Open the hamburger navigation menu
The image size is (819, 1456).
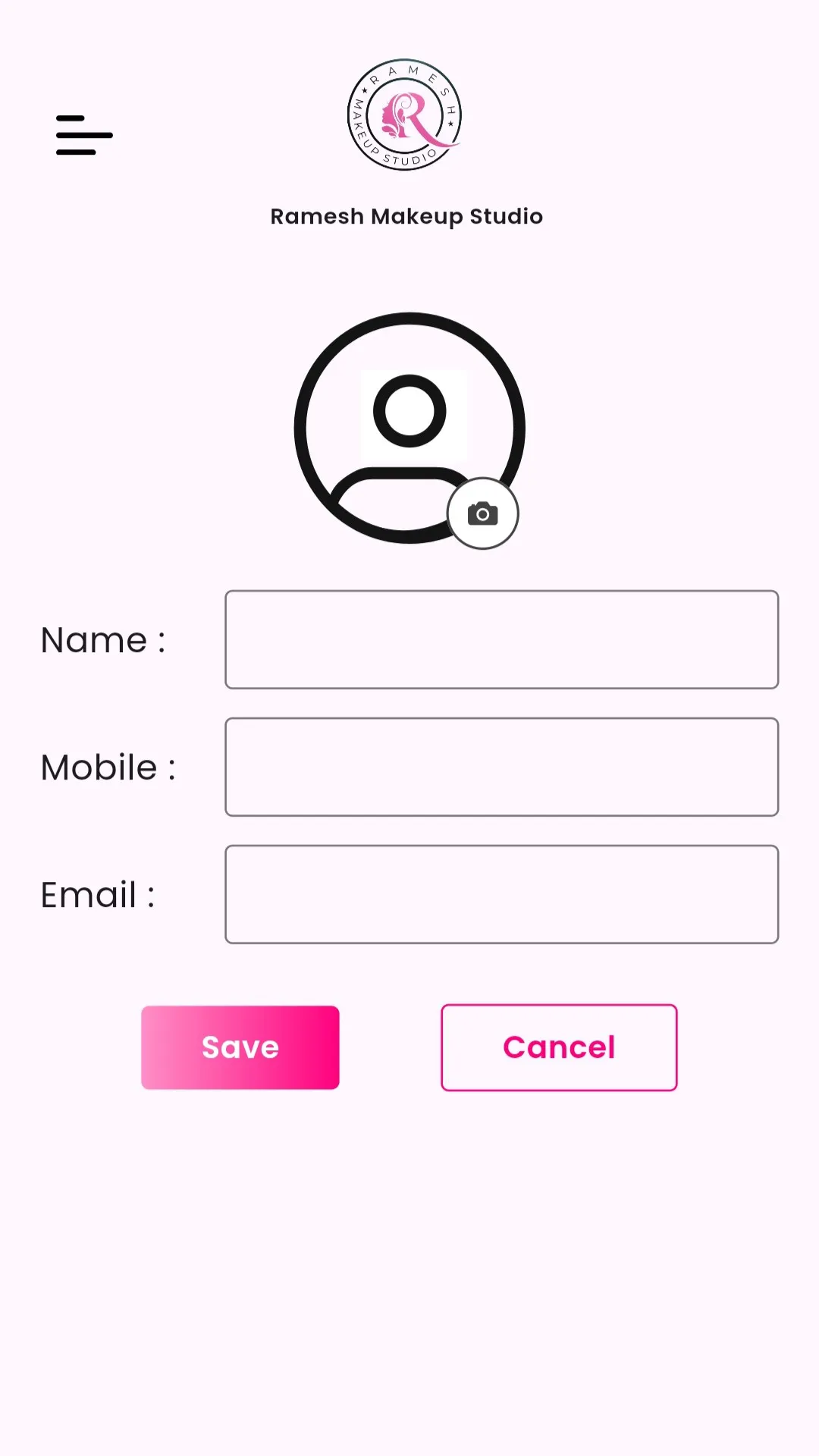coord(83,136)
